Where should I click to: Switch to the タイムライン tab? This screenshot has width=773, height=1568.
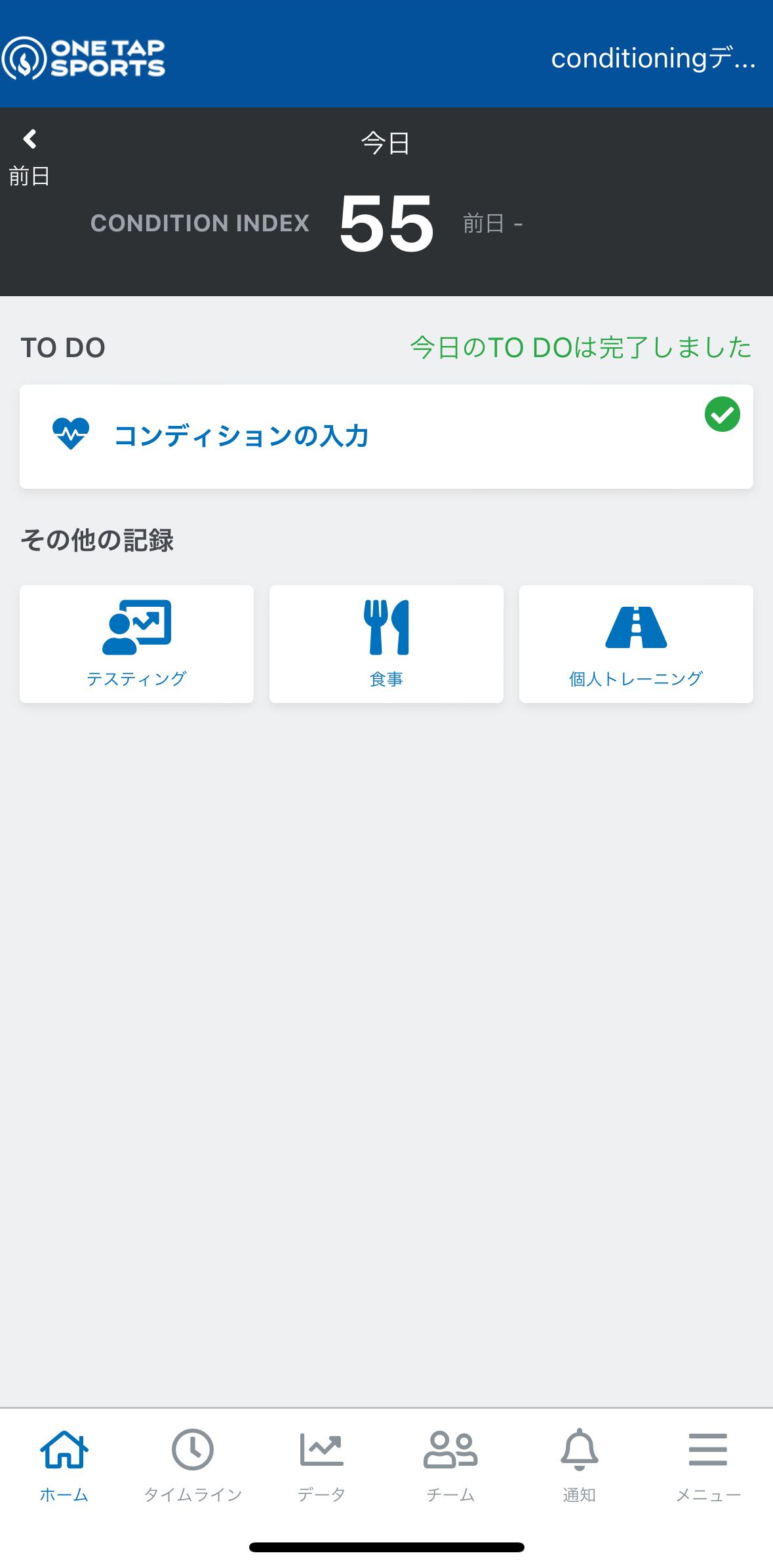pos(193,1466)
